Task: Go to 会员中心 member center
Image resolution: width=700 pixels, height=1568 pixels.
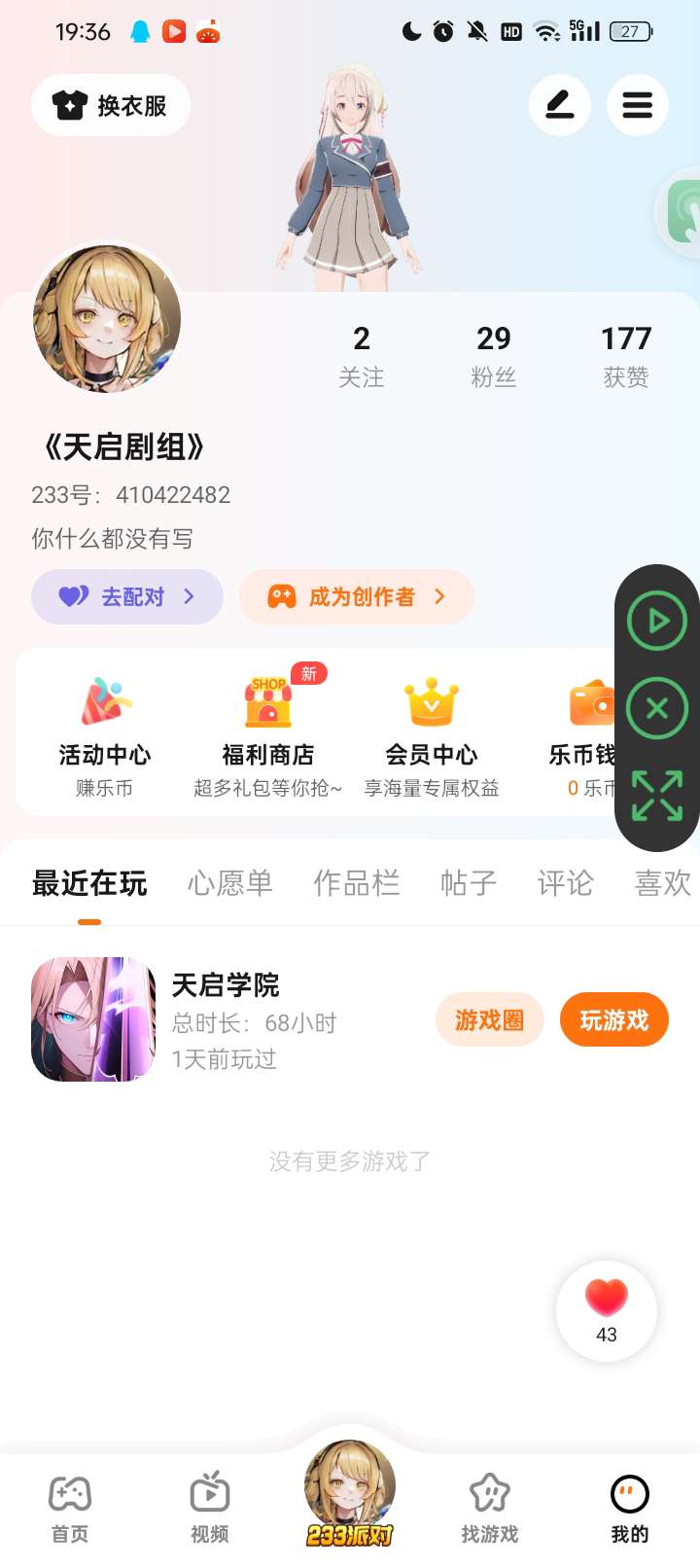Action: (432, 735)
